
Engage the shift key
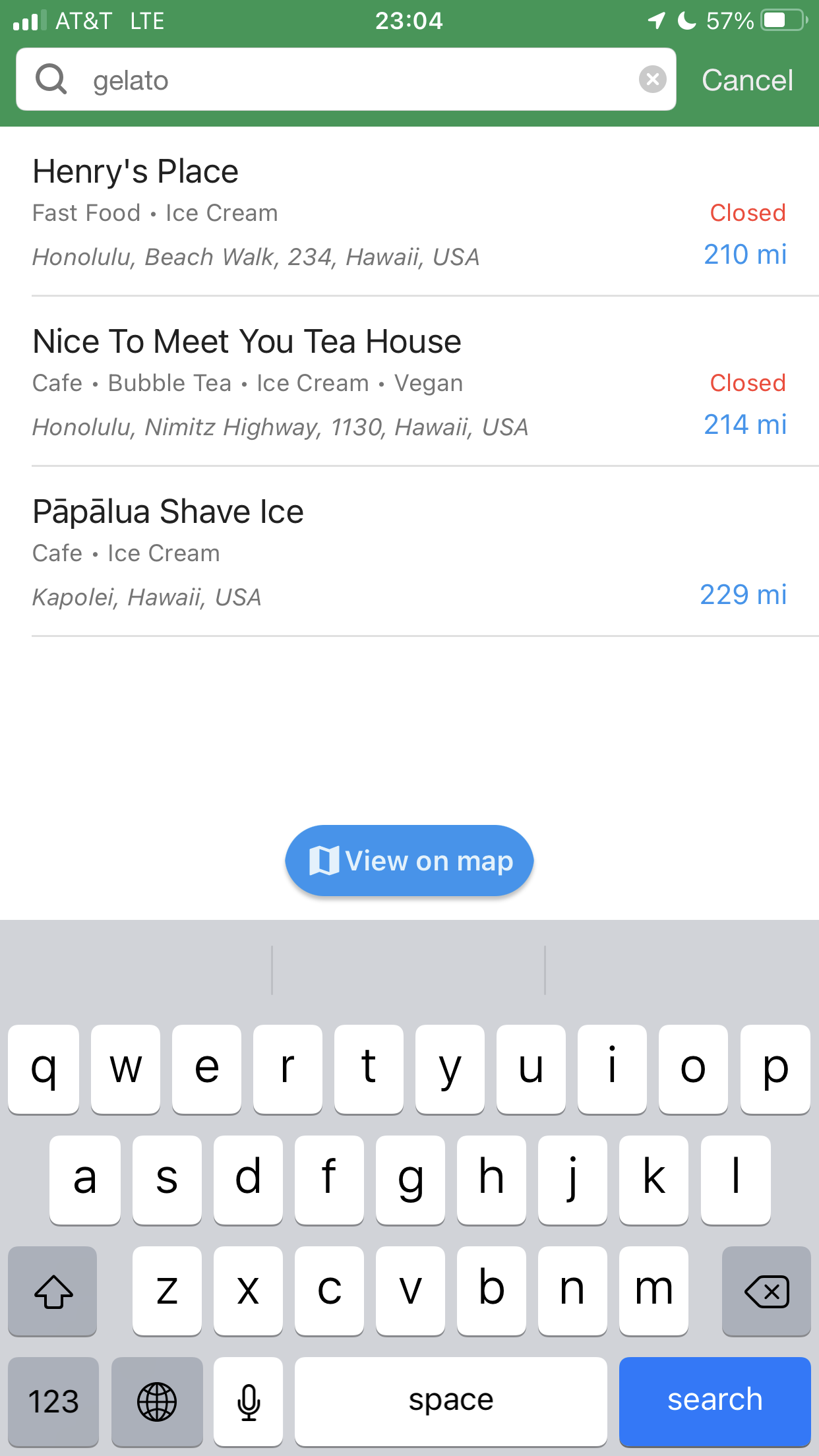pos(53,1291)
